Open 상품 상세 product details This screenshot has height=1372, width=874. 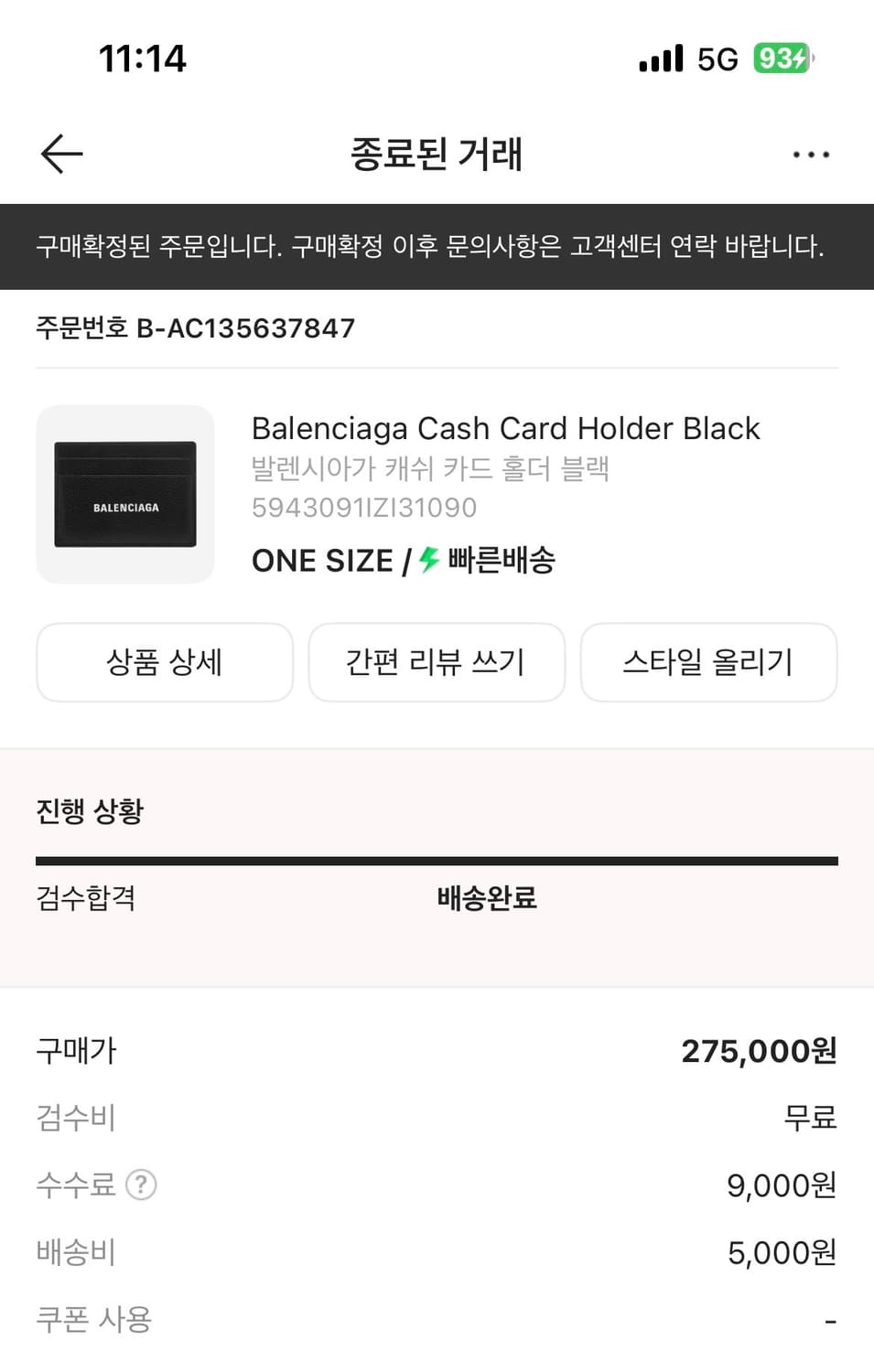click(165, 662)
